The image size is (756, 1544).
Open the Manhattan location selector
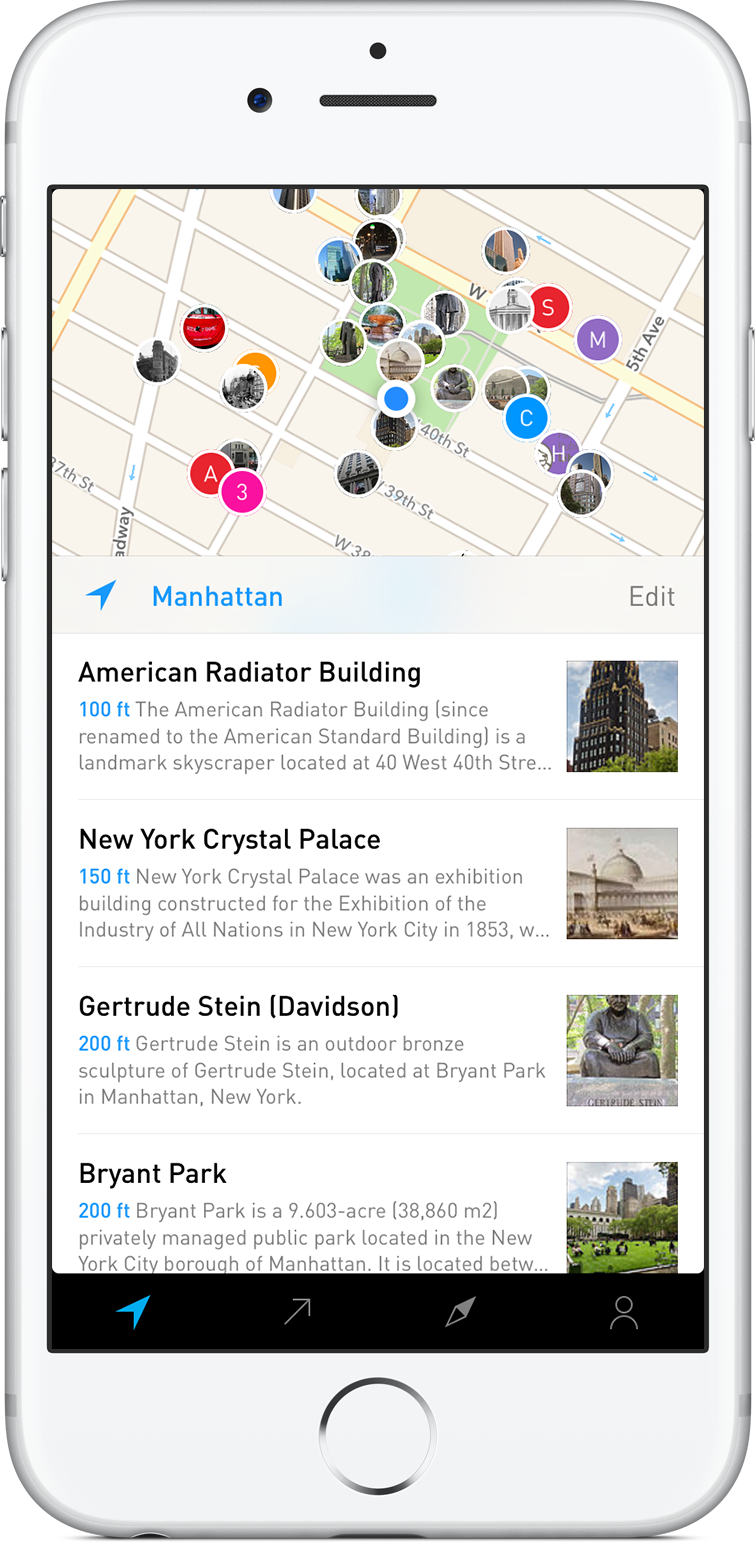[x=217, y=597]
